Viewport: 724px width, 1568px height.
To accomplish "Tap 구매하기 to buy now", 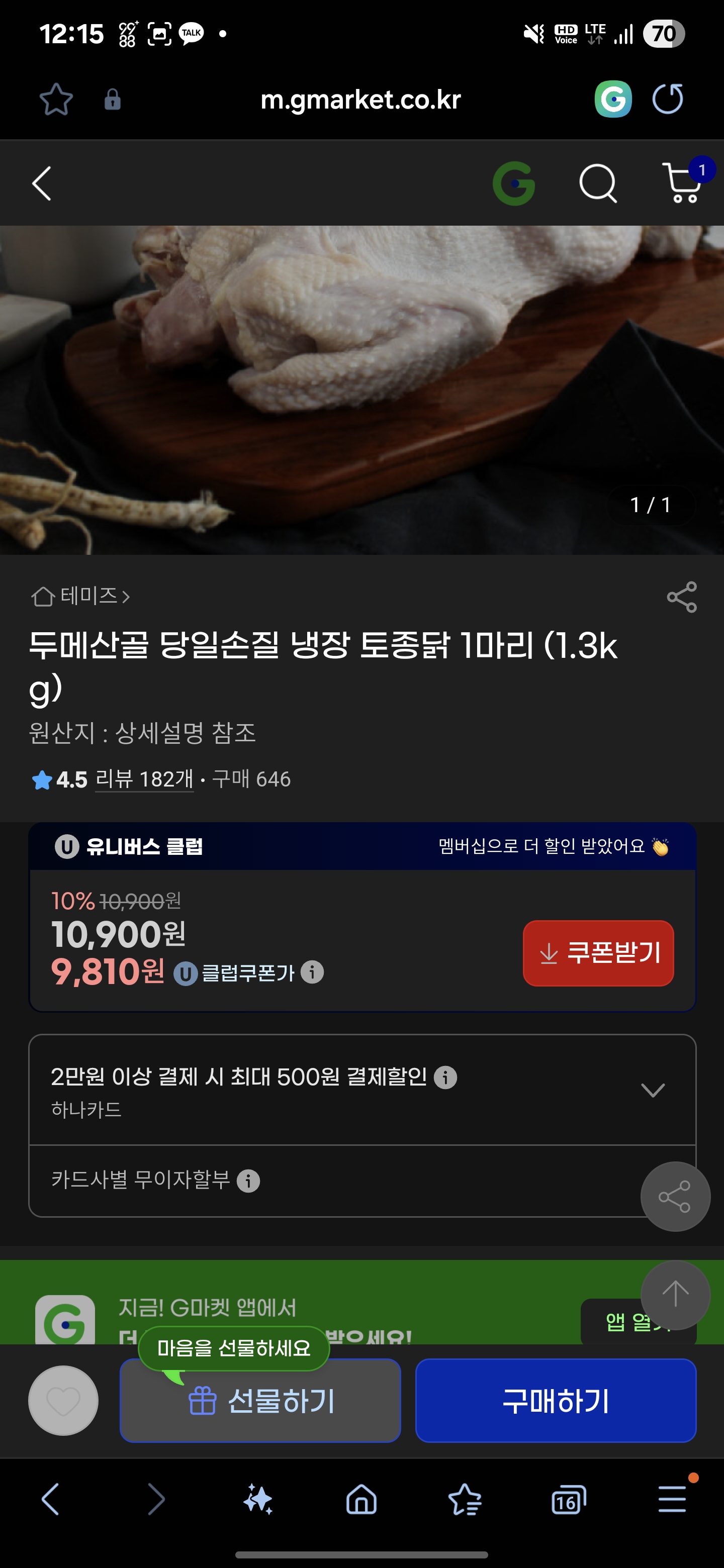I will [556, 1401].
